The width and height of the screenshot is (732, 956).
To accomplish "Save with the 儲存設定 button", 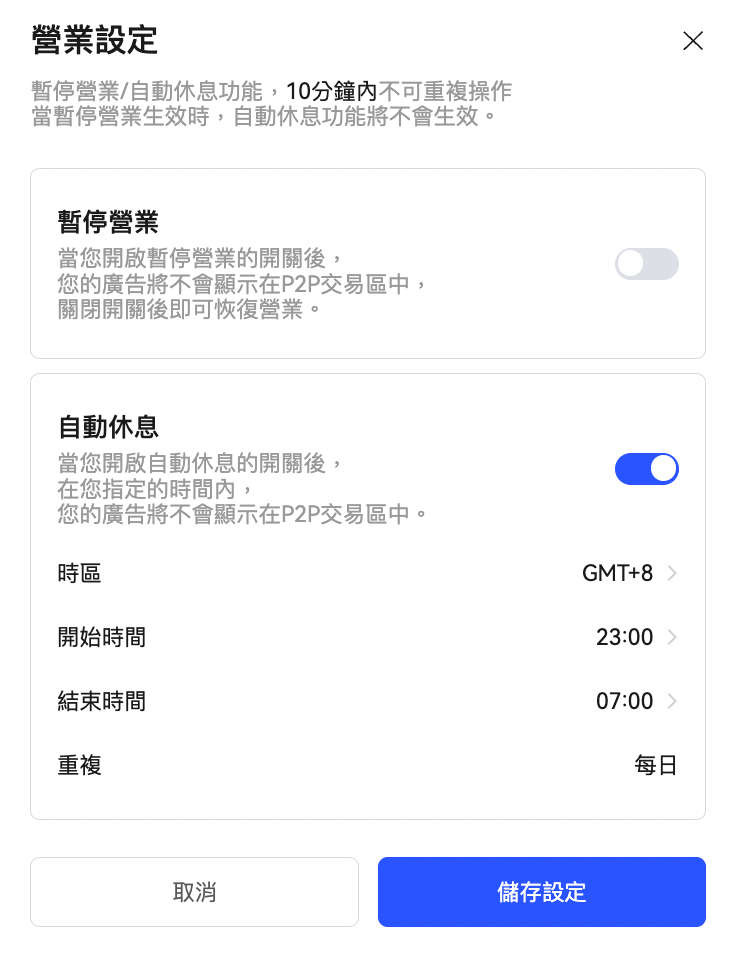I will coord(542,892).
